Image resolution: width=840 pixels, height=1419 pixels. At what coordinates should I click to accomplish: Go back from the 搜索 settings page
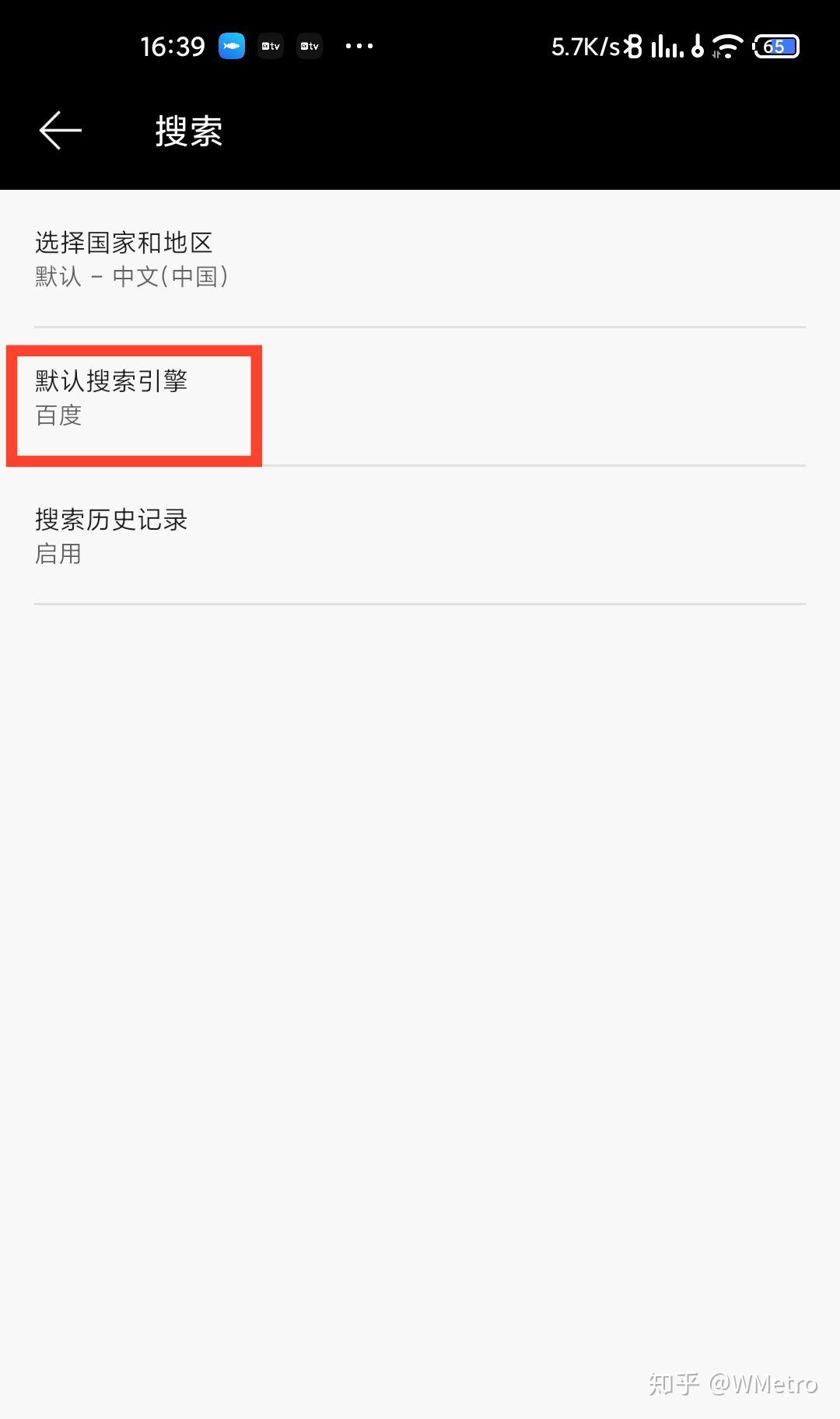coord(61,130)
